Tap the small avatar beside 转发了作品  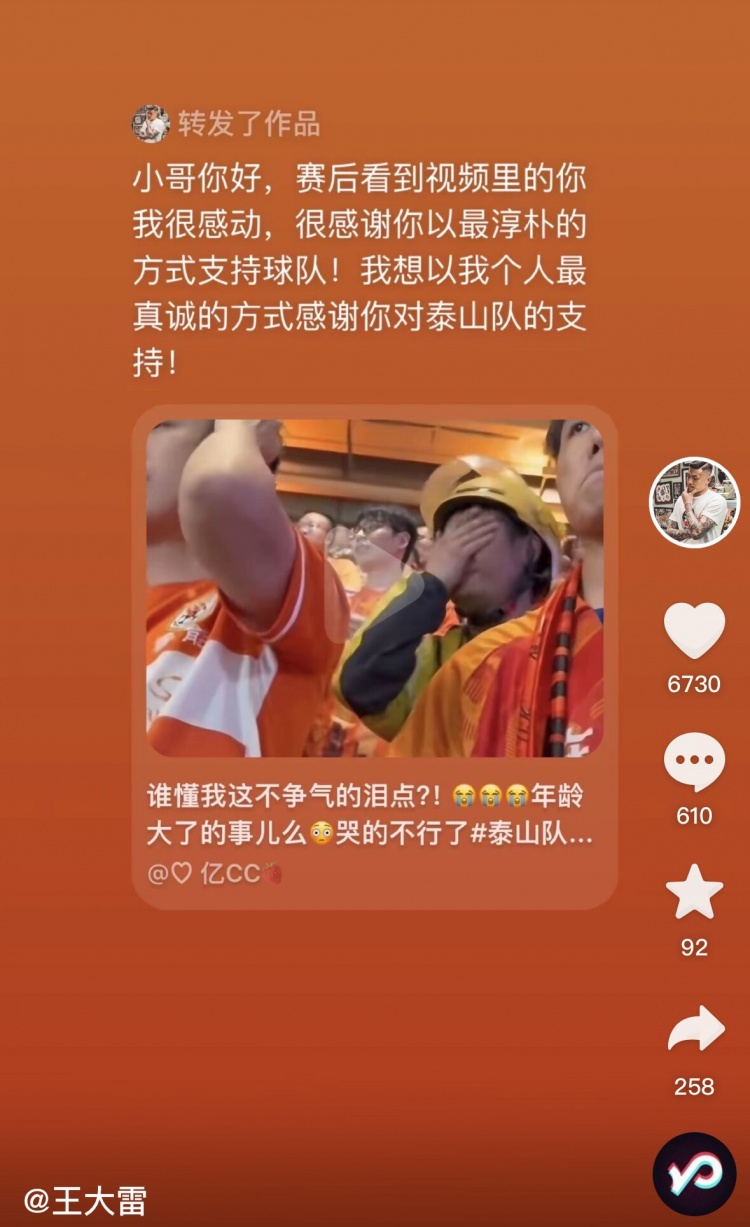(x=150, y=124)
